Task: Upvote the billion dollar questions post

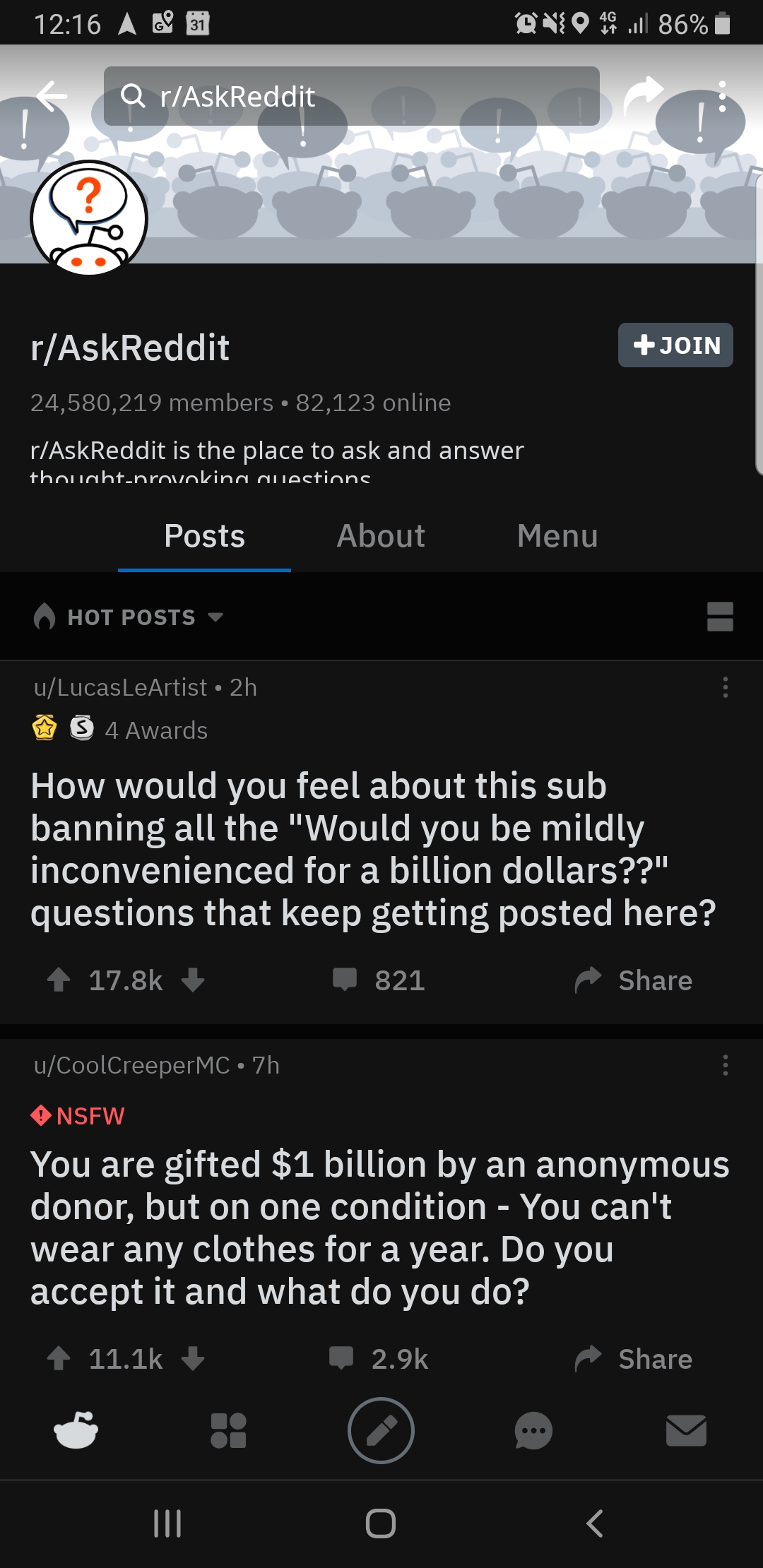Action: click(59, 980)
